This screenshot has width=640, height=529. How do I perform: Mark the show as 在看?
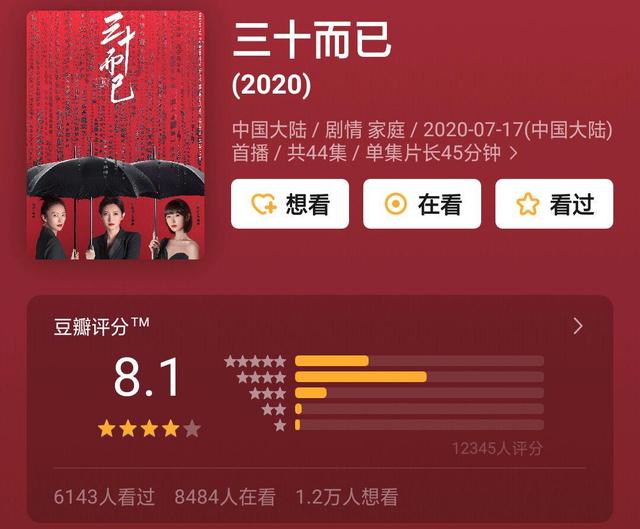422,204
